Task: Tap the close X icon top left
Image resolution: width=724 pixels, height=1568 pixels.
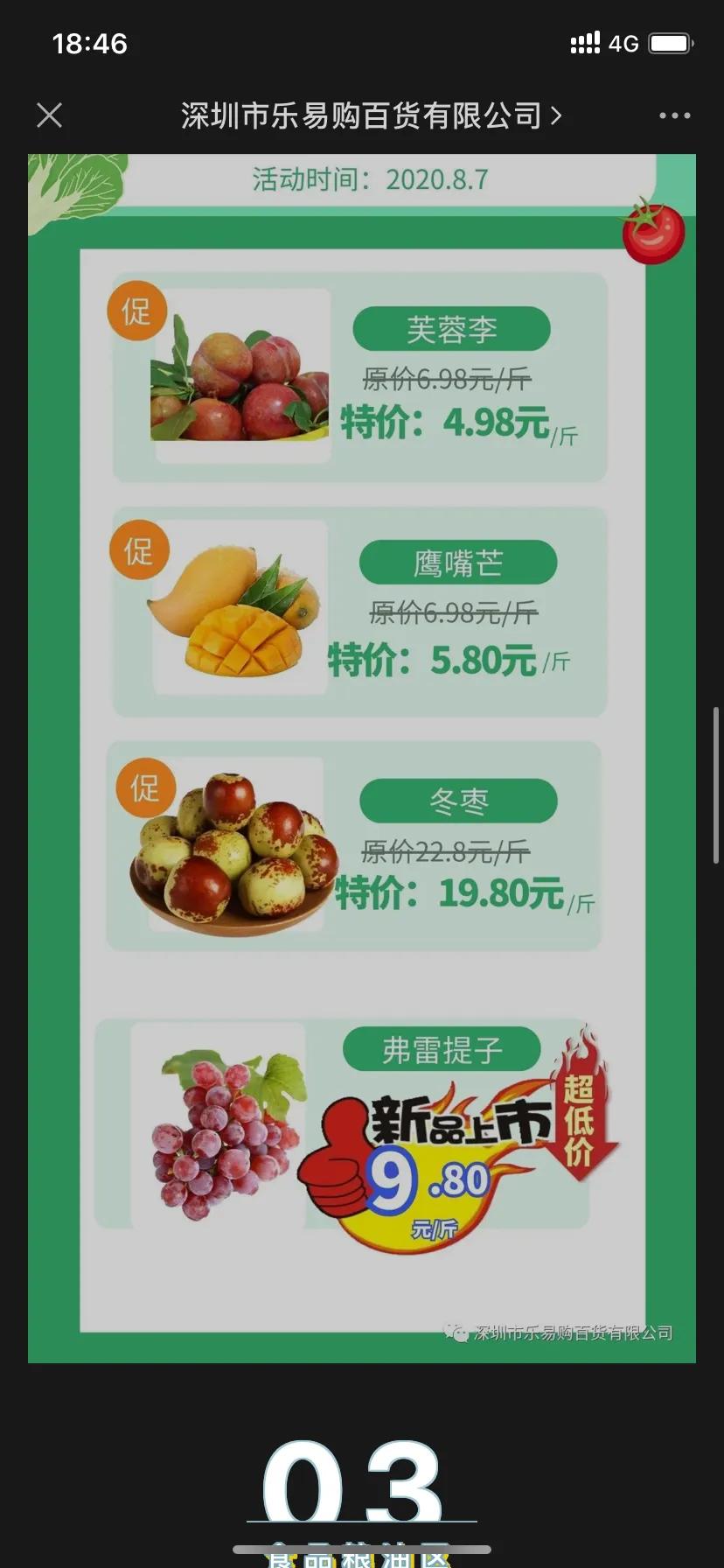Action: (50, 115)
